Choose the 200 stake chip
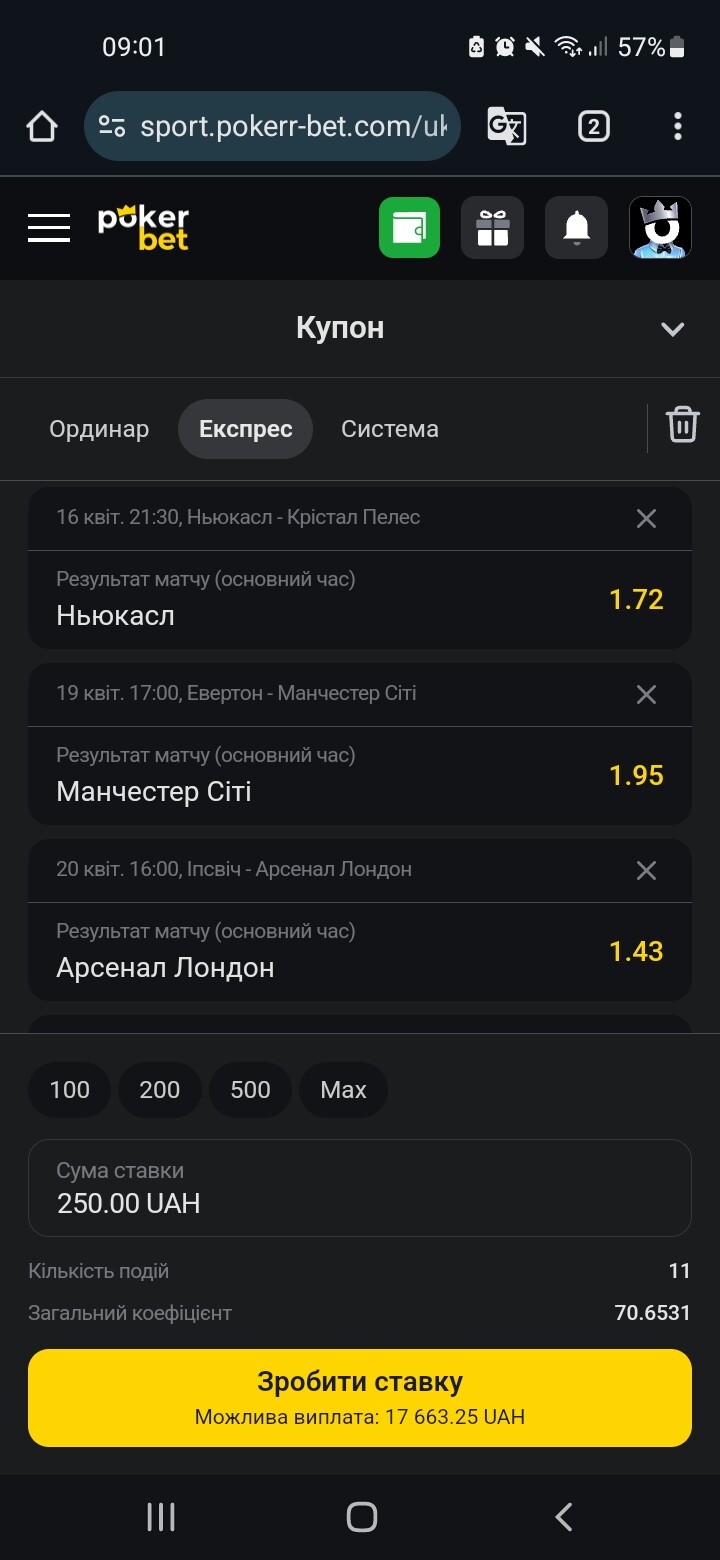The image size is (720, 1560). (x=160, y=1090)
